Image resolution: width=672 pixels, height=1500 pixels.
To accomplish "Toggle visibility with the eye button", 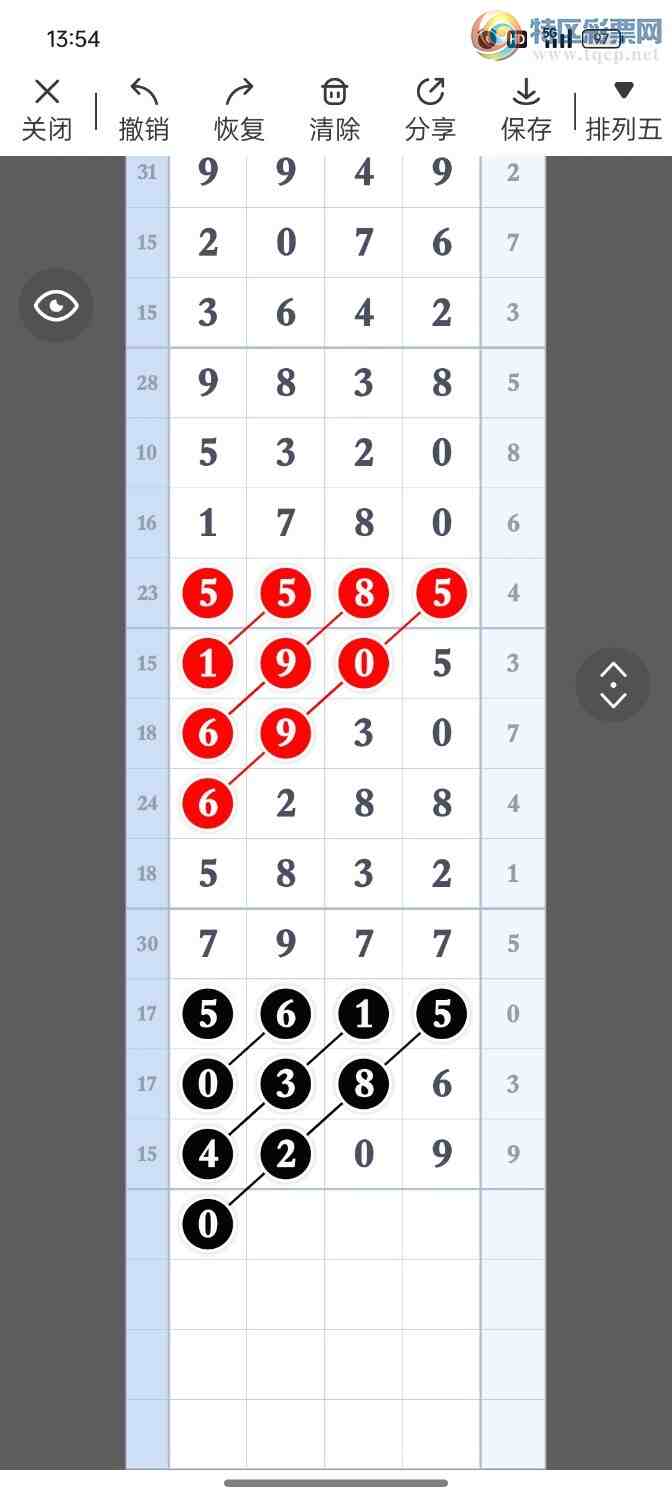I will (x=56, y=306).
